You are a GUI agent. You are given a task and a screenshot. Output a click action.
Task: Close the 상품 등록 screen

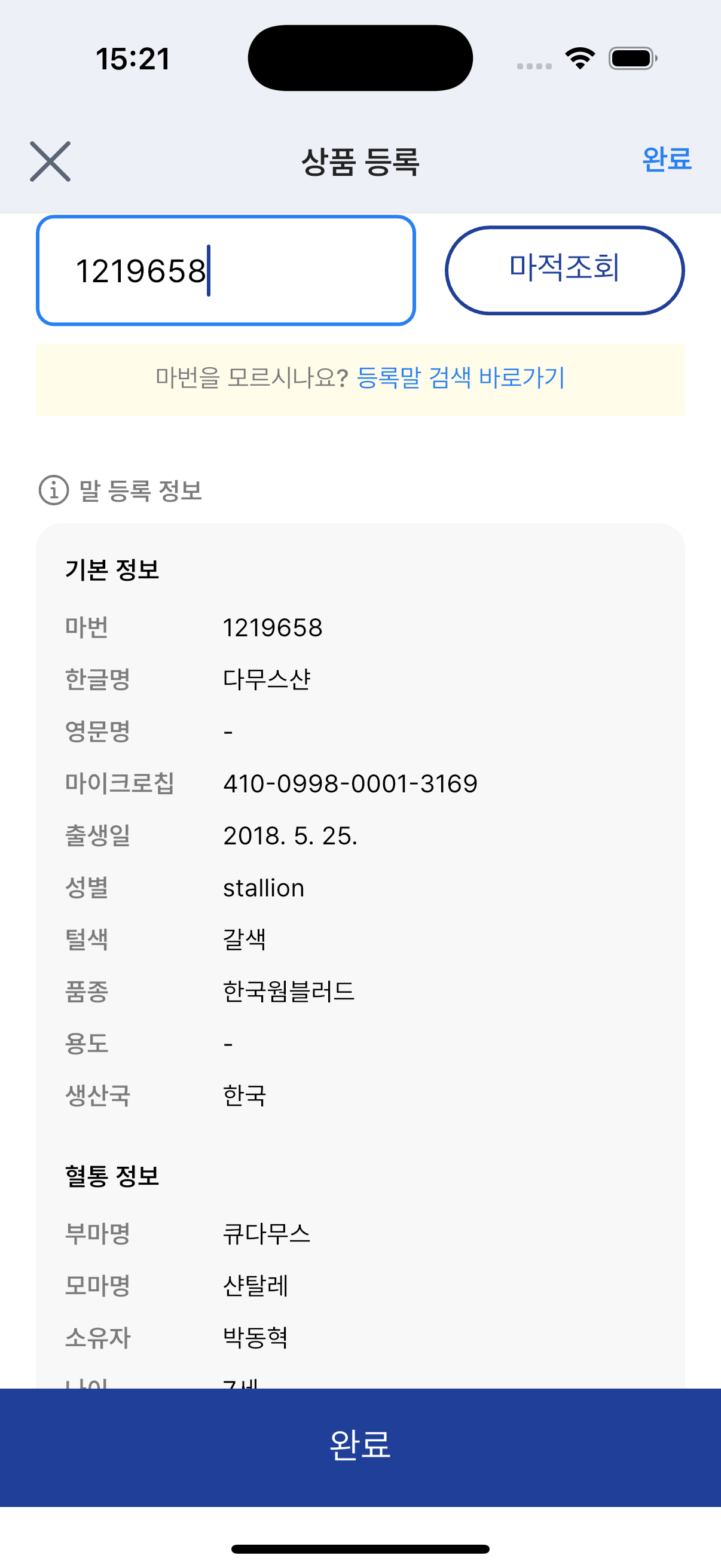pos(50,161)
